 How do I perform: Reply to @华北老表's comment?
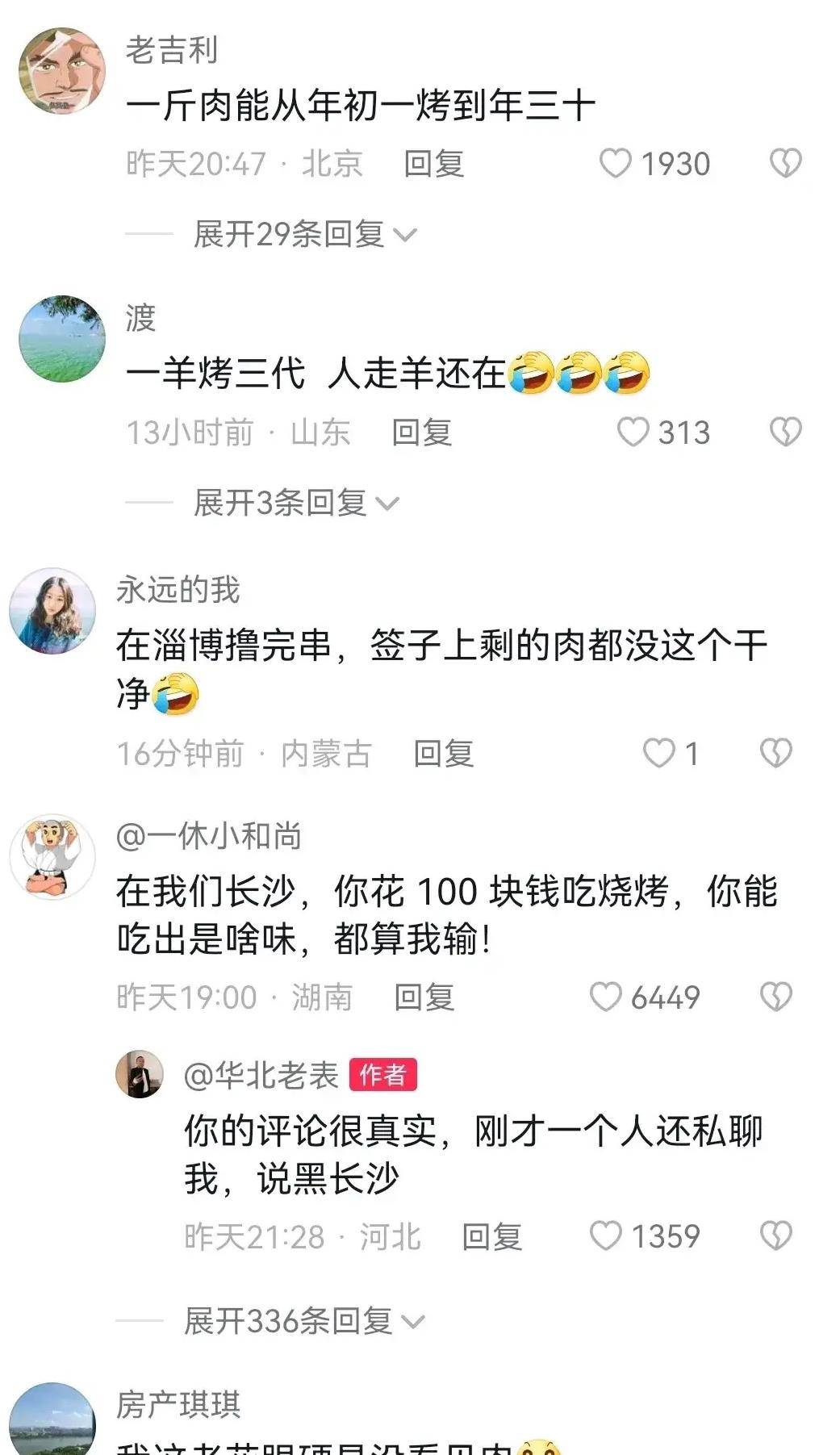point(491,1236)
